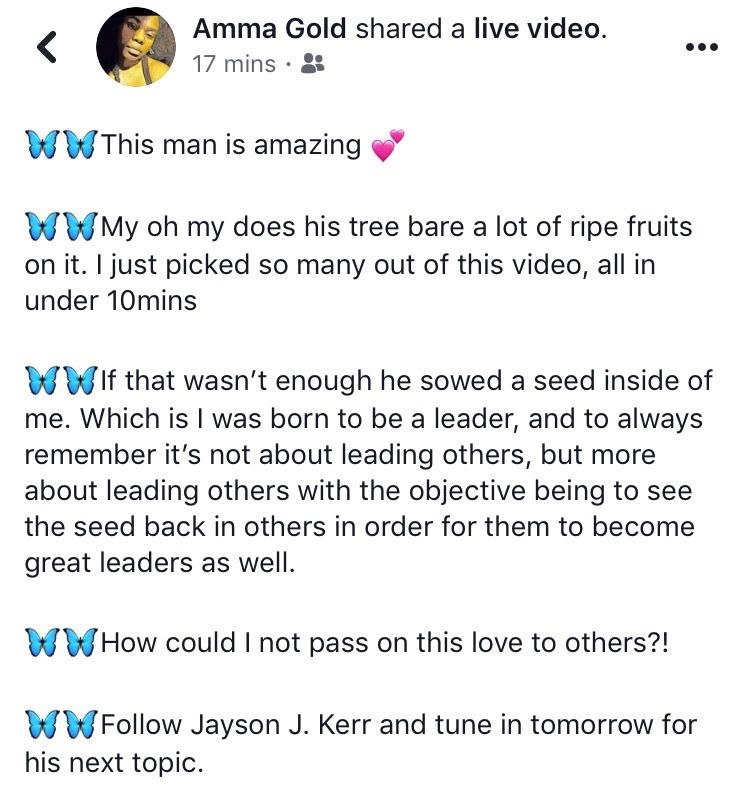Open the shared live video link
750x796 pixels.
pos(540,29)
